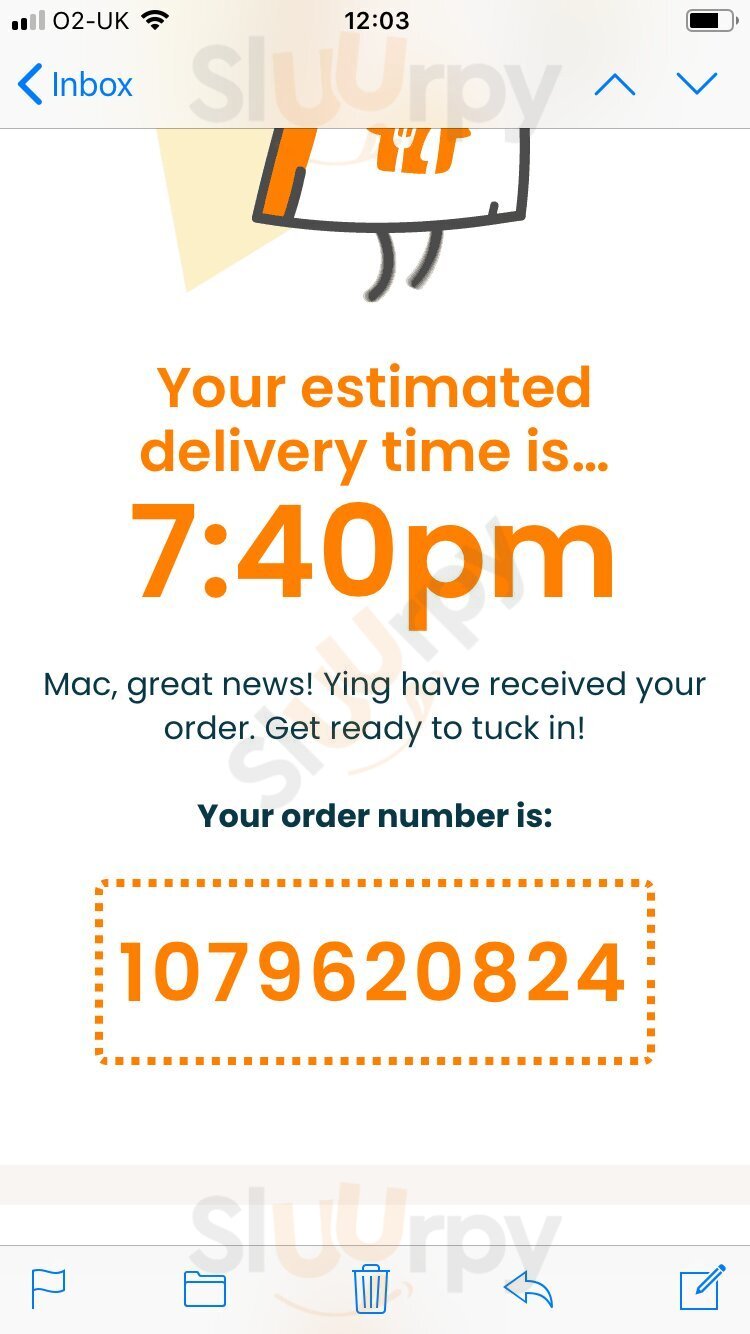Tap the 7:40pm delivery time text

(373, 548)
